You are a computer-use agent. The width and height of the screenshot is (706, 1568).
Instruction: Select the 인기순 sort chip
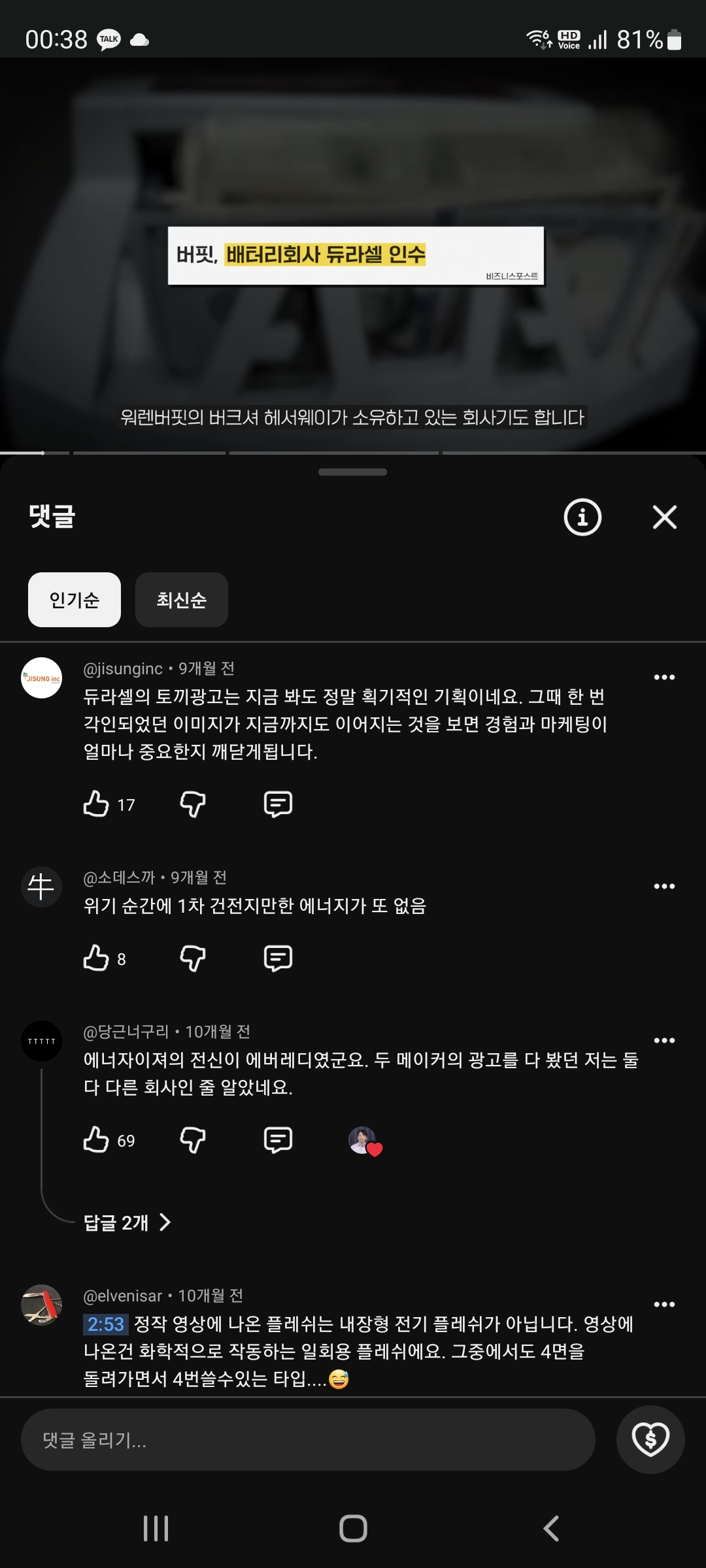pos(75,600)
